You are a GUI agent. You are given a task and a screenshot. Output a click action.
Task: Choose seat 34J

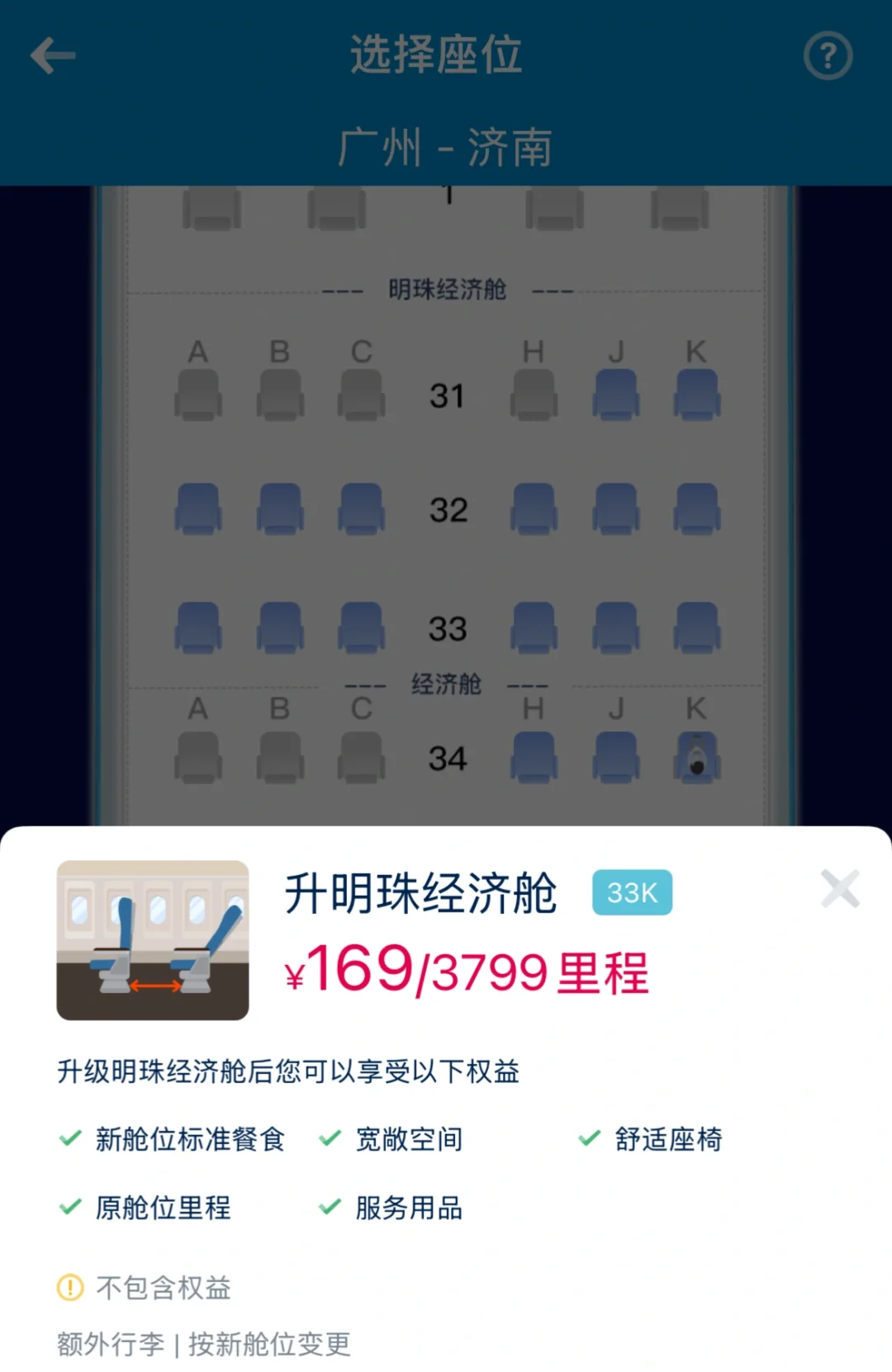pyautogui.click(x=615, y=757)
